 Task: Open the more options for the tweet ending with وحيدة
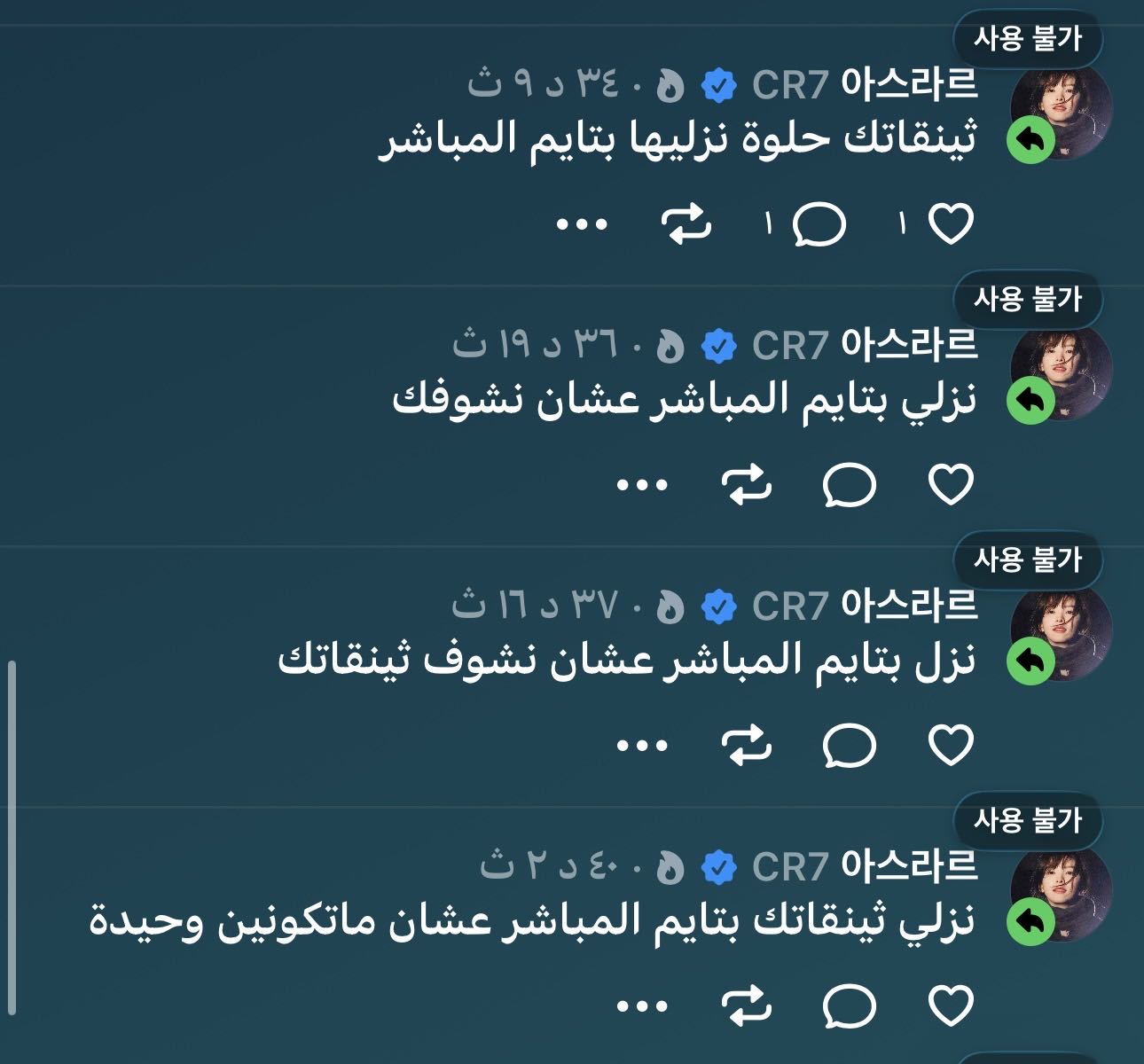tap(641, 1006)
